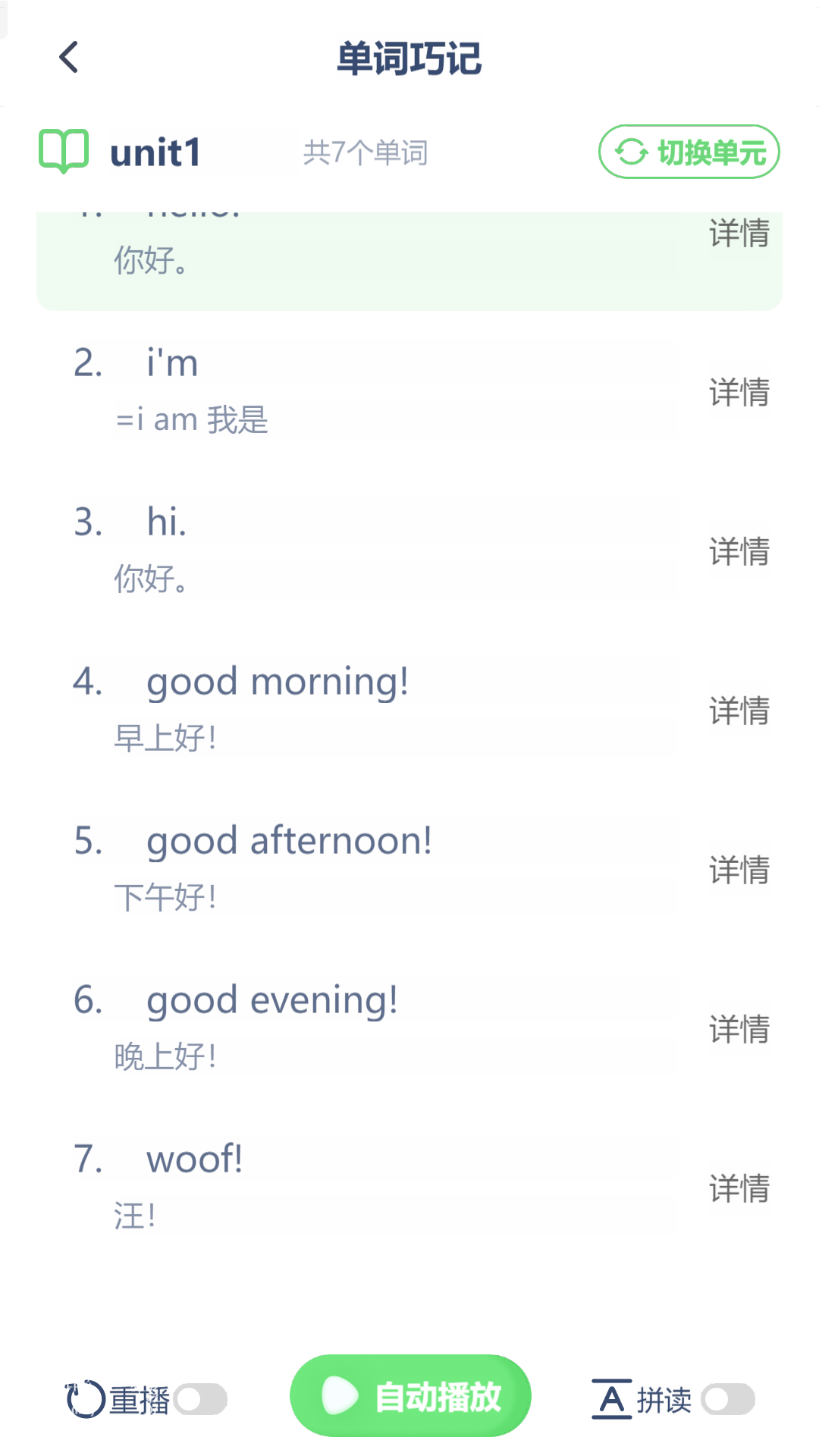Click the replay circular-arrow icon beside 重播

pyautogui.click(x=85, y=1399)
